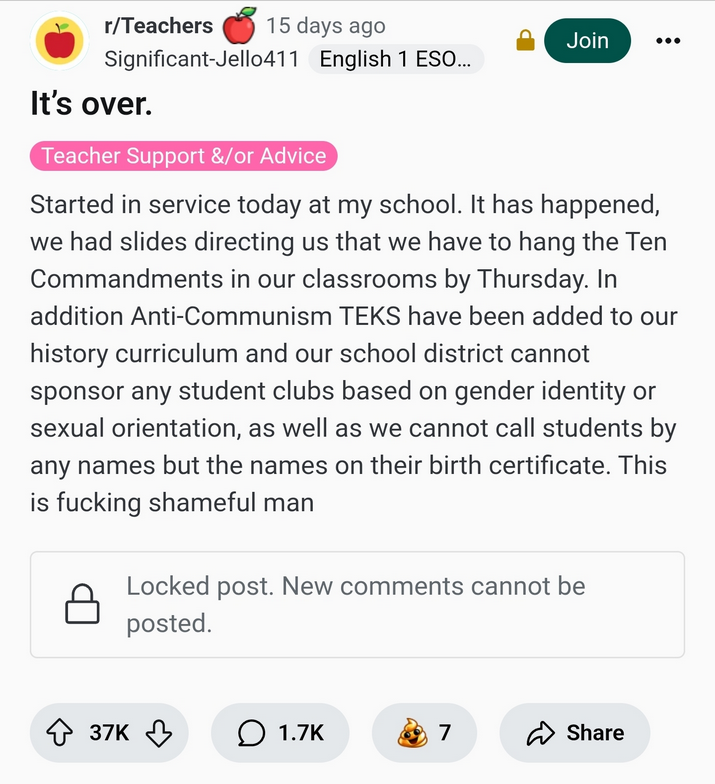This screenshot has width=715, height=784.
Task: Share this post
Action: point(574,733)
